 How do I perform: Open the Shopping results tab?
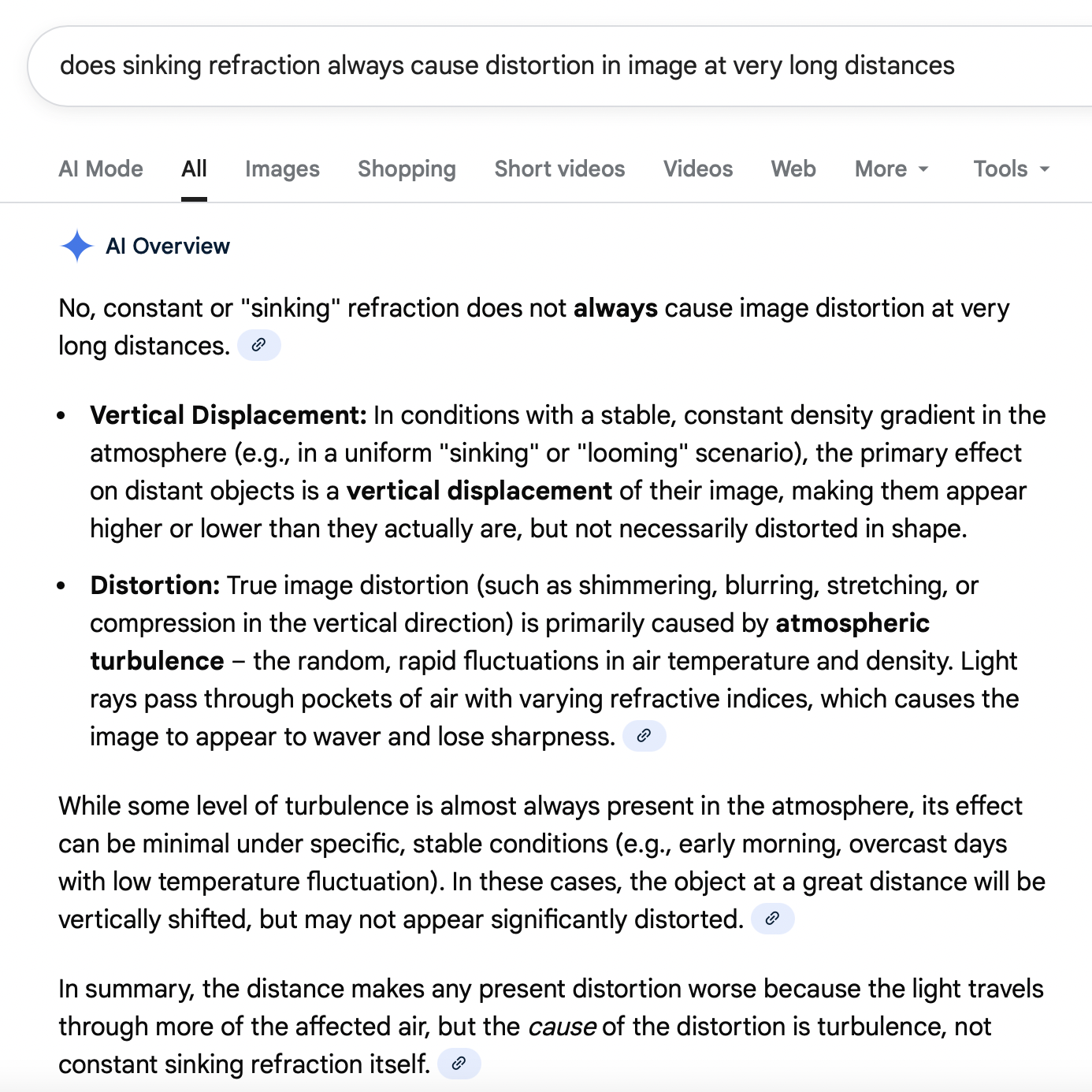407,169
